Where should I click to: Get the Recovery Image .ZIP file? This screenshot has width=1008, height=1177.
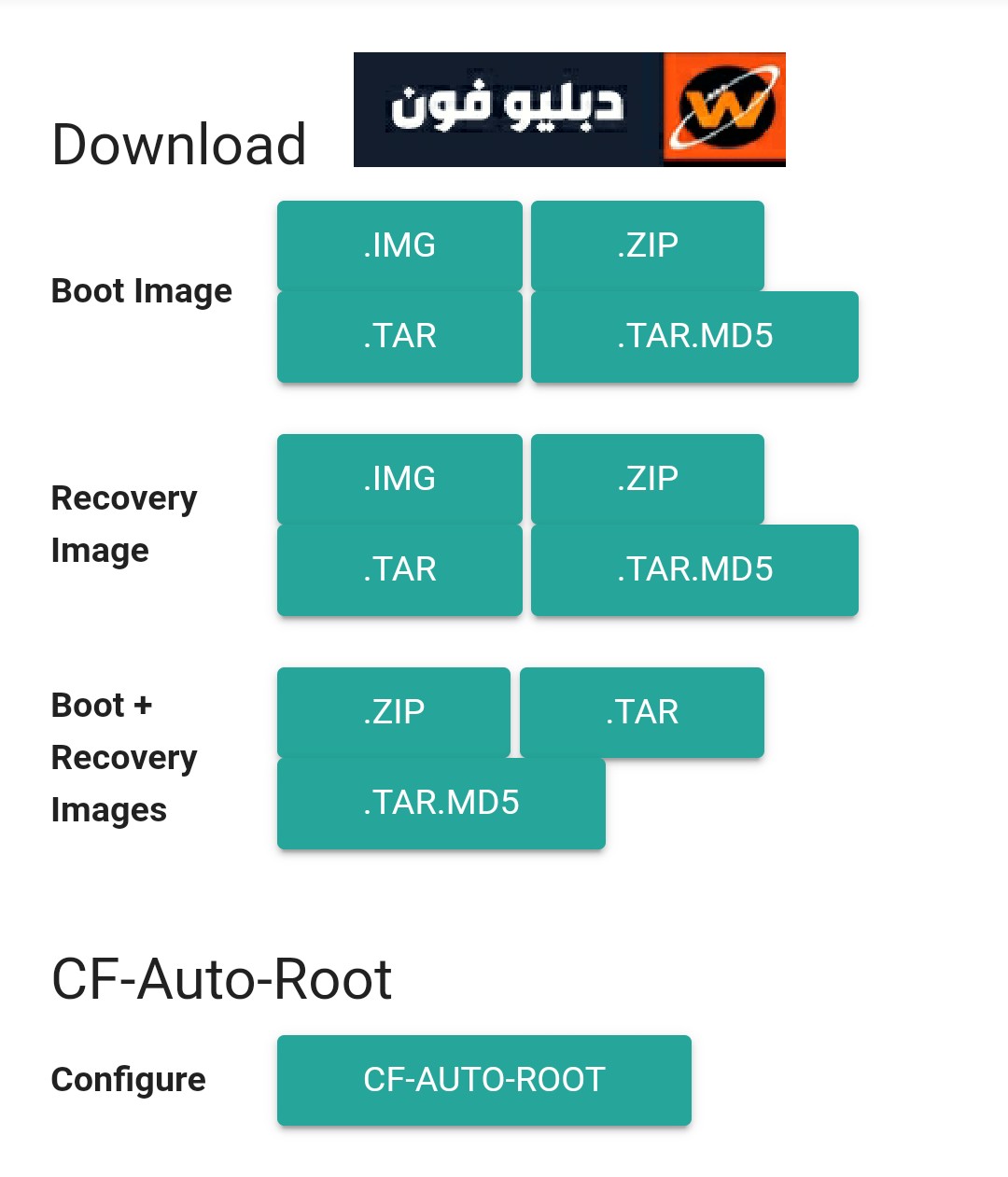pos(648,479)
